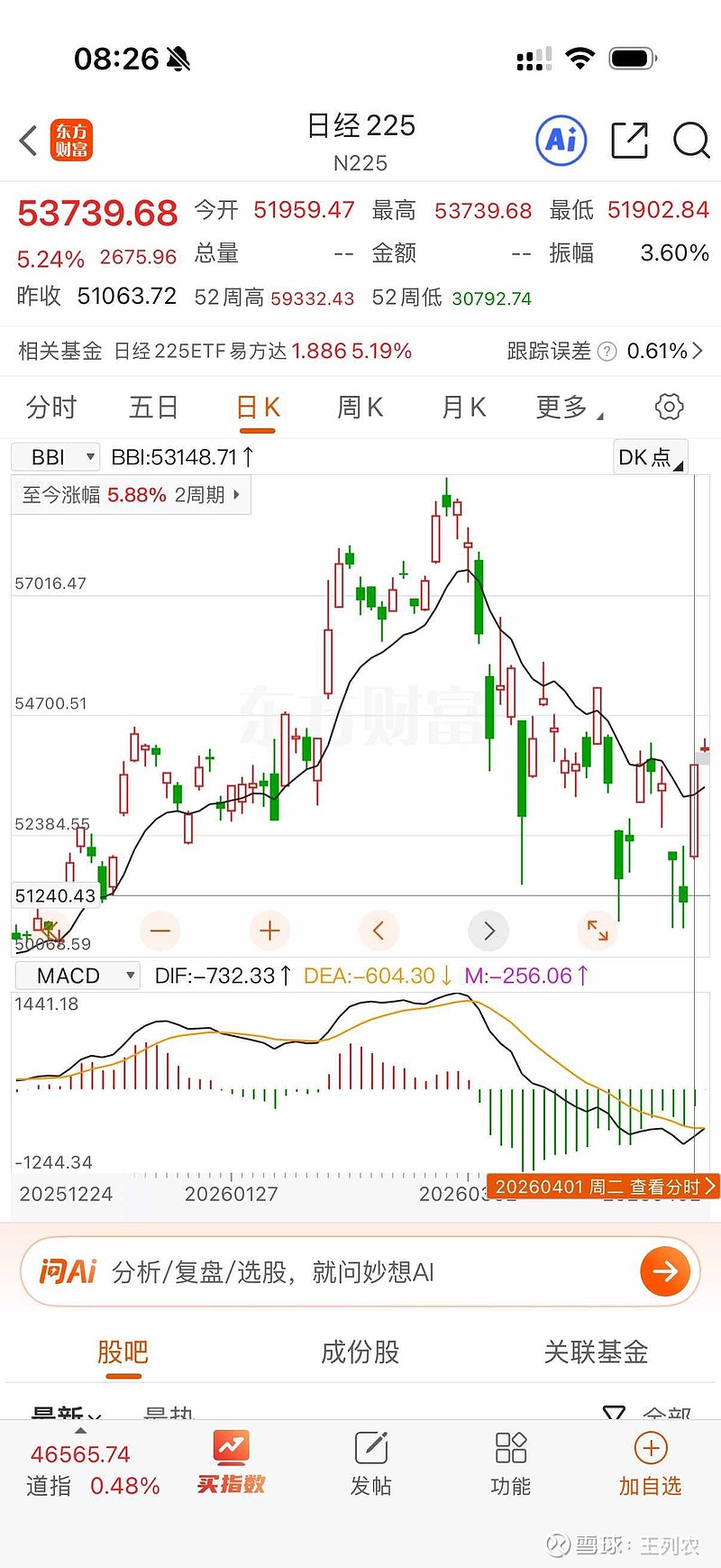
Task: Add this index to 加自选
Action: tap(650, 1465)
